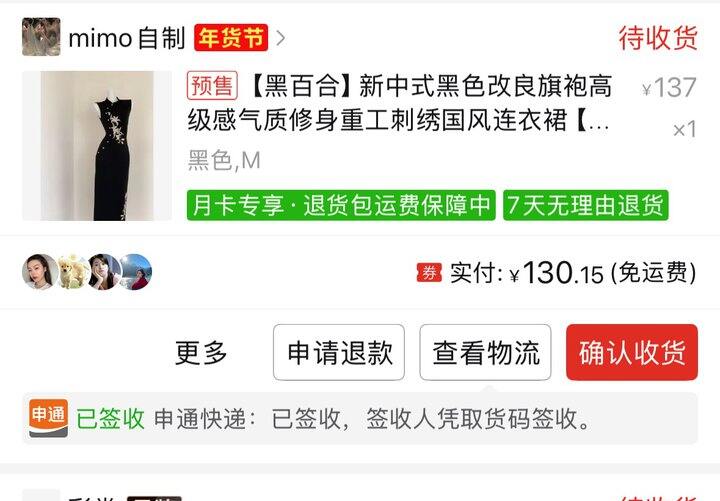Open the 申通快递 delivery status bar
The image size is (720, 501).
[x=360, y=418]
